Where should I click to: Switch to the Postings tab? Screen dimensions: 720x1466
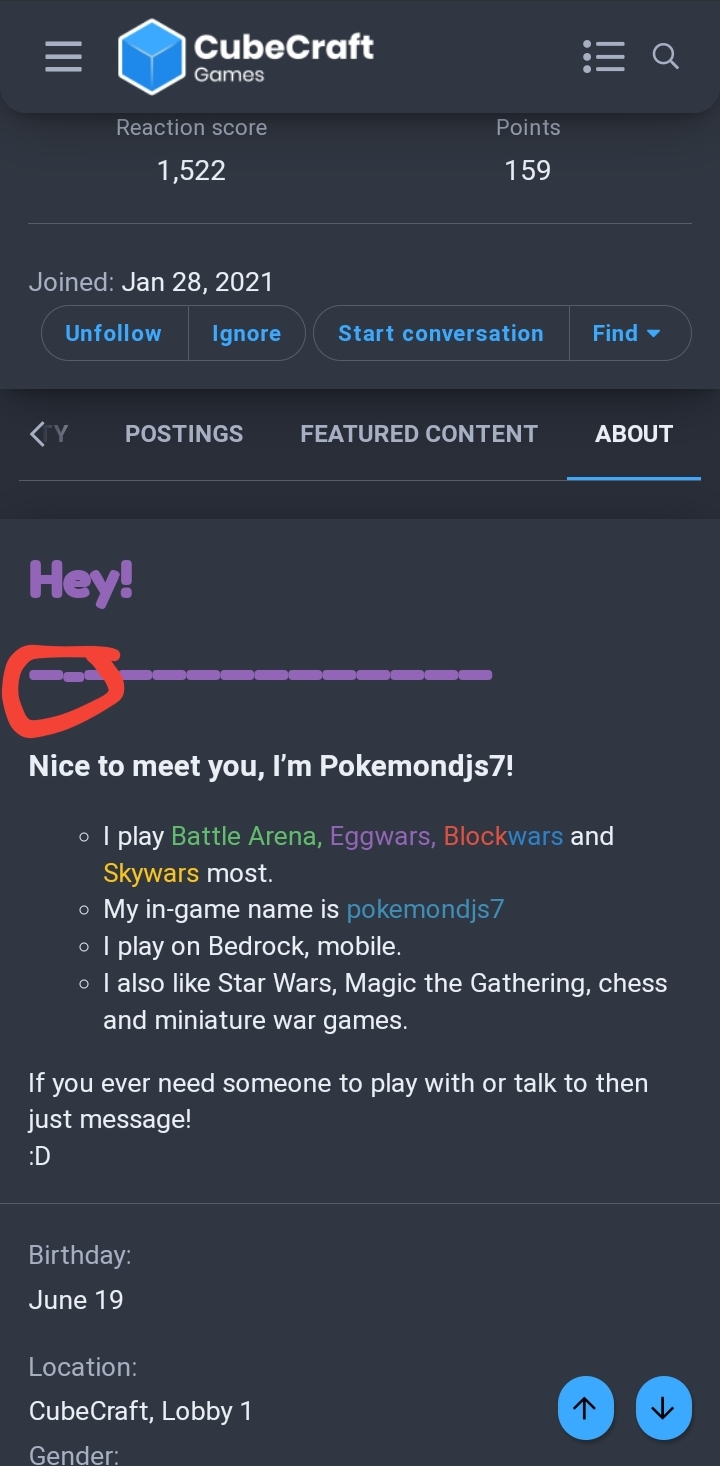pyautogui.click(x=184, y=434)
